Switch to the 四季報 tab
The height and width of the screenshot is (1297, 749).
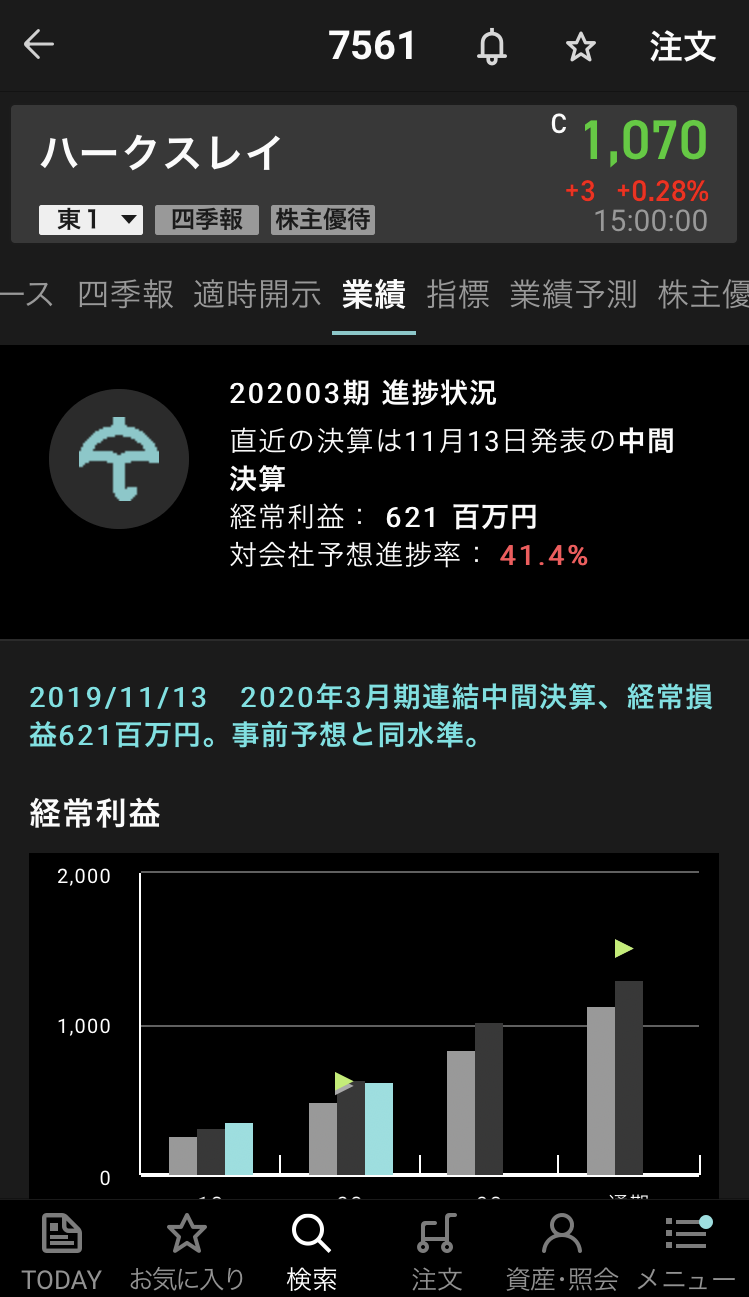coord(126,294)
